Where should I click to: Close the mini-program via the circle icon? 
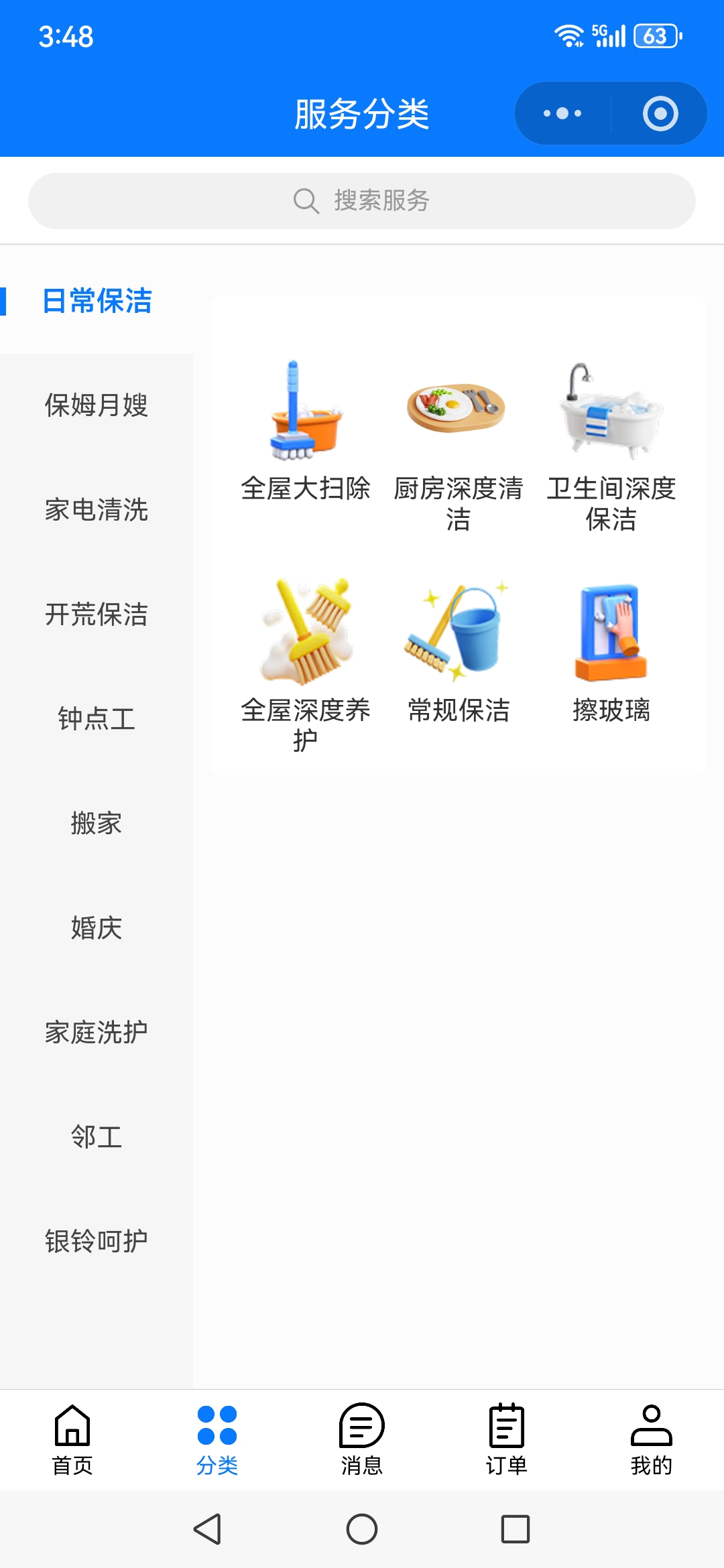(x=660, y=113)
